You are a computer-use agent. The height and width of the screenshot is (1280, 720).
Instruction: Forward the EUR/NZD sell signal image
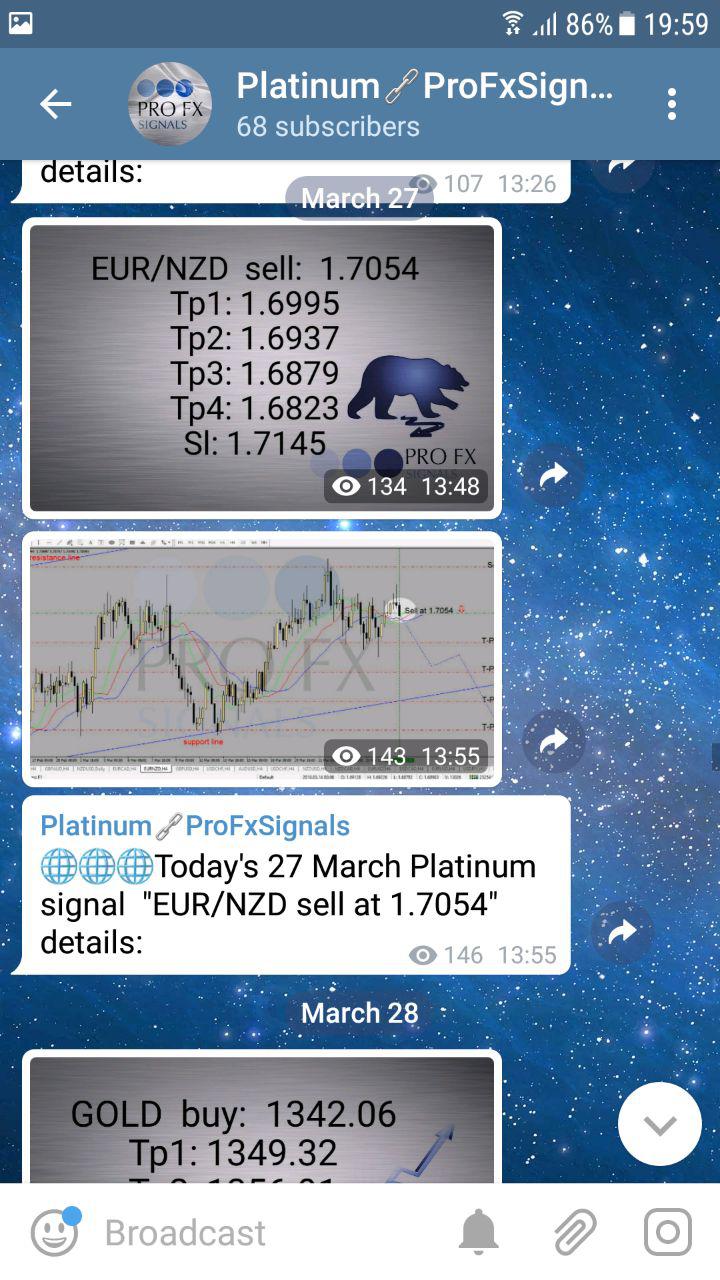(x=553, y=478)
